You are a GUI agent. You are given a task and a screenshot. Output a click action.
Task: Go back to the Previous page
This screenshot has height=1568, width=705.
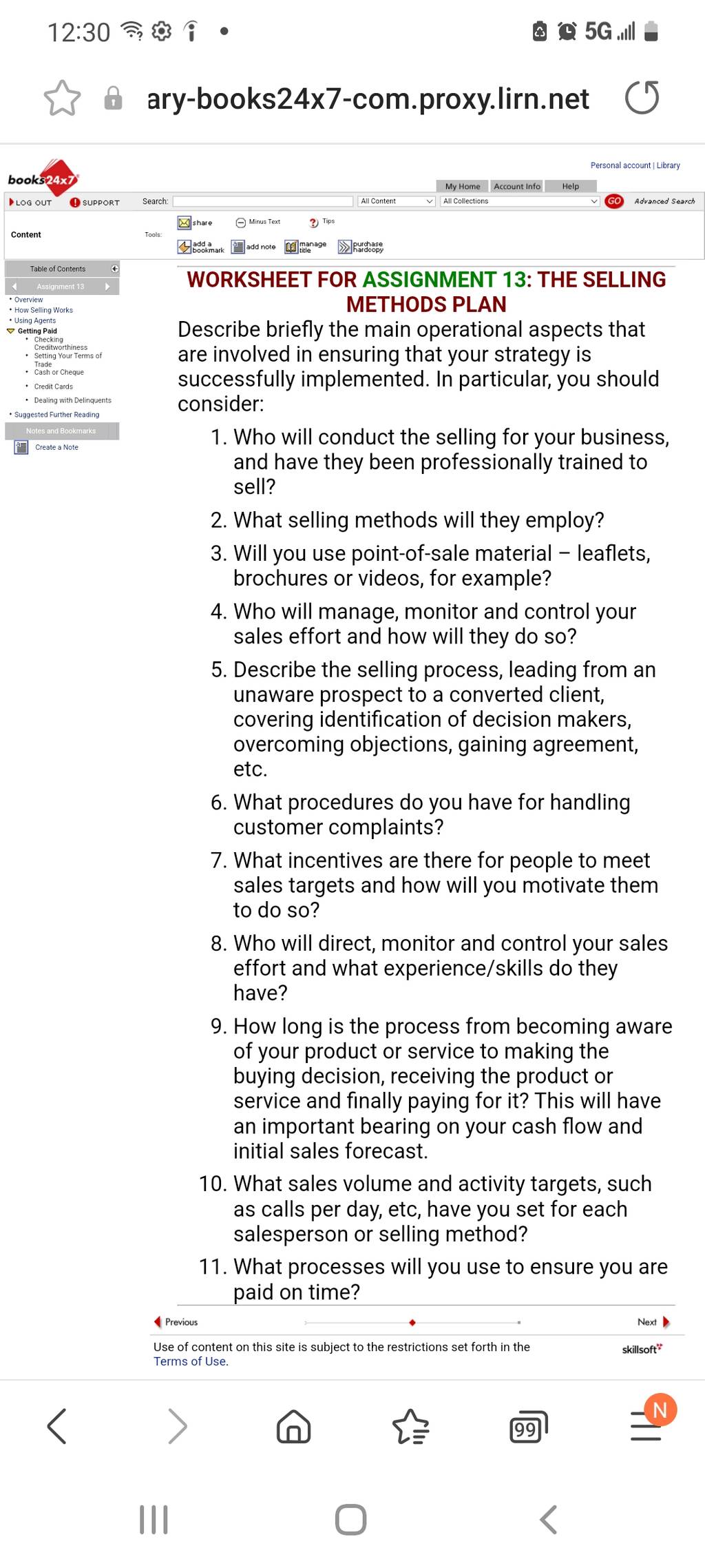(x=176, y=1322)
